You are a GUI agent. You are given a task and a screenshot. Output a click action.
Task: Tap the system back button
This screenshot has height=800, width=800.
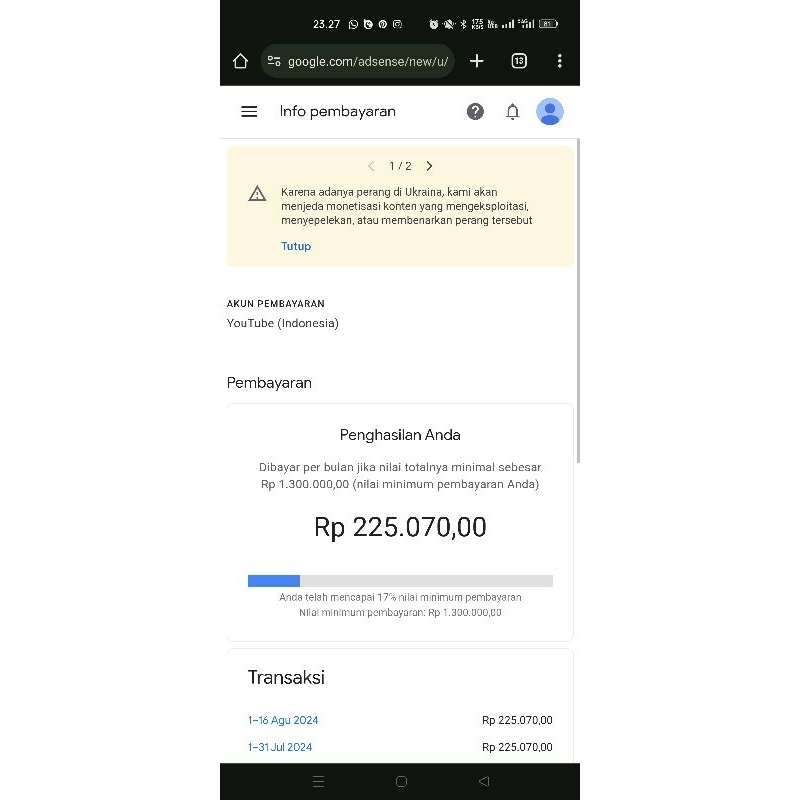484,781
